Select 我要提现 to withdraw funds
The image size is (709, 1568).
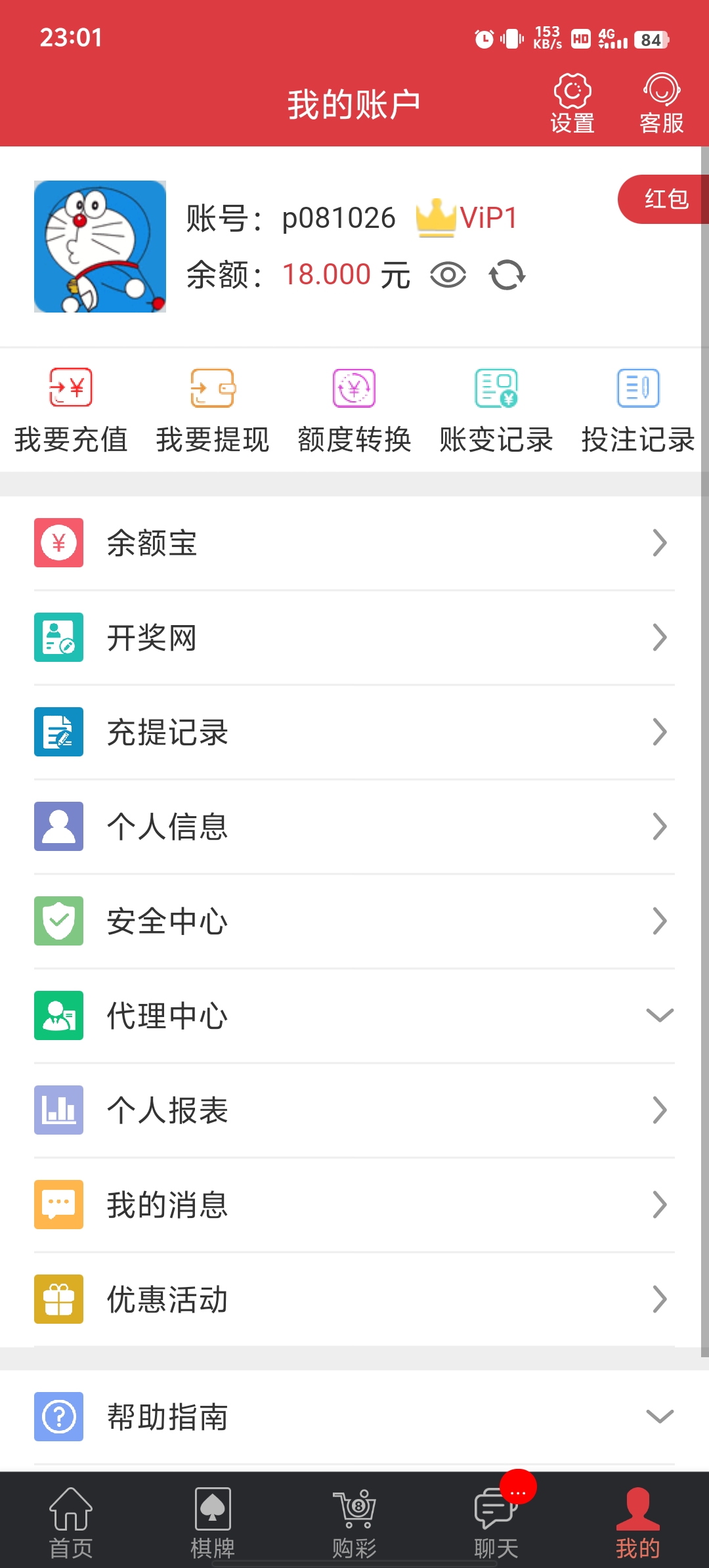point(213,411)
